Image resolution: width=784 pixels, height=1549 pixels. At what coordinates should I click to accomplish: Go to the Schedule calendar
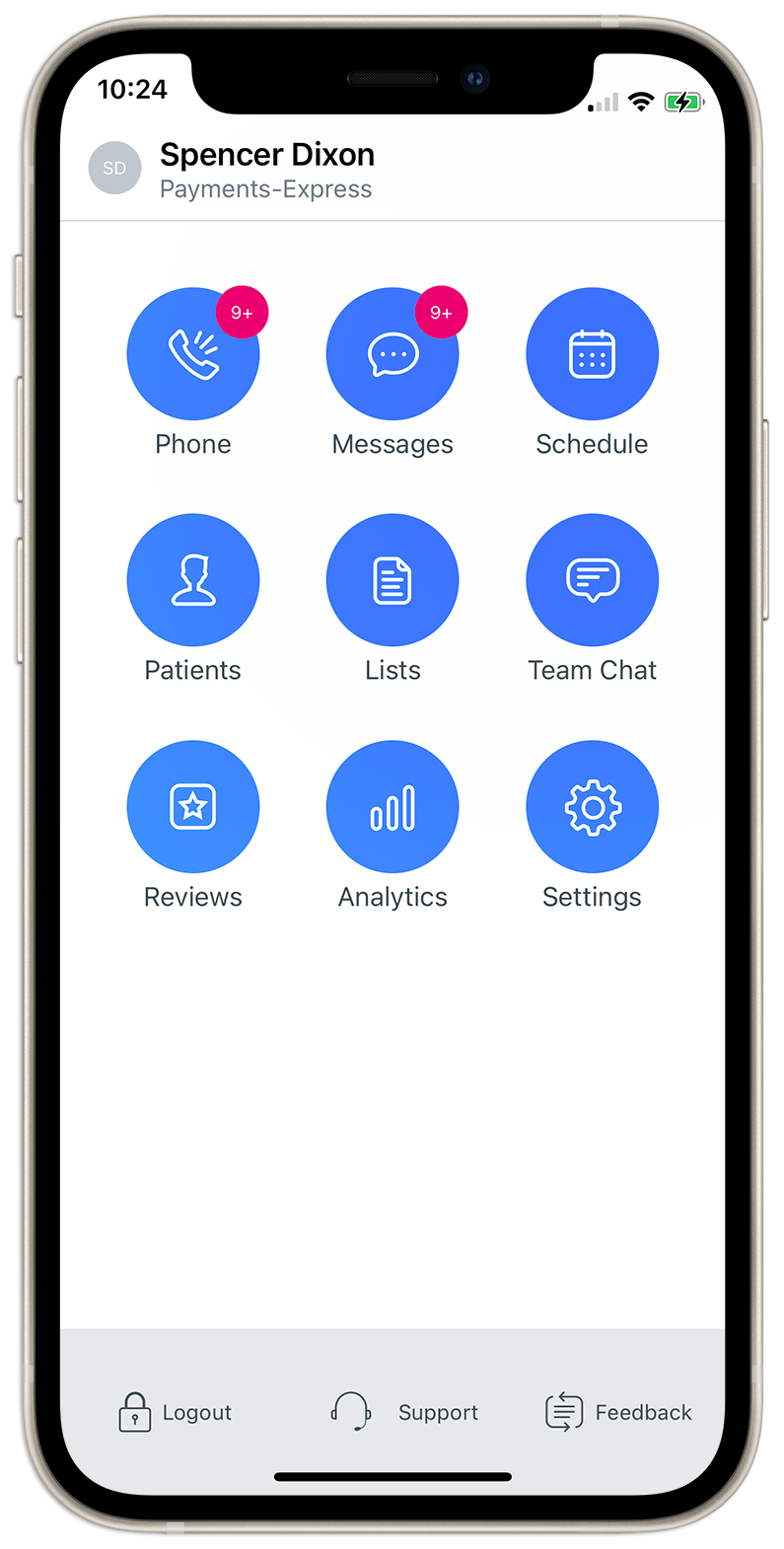[592, 354]
